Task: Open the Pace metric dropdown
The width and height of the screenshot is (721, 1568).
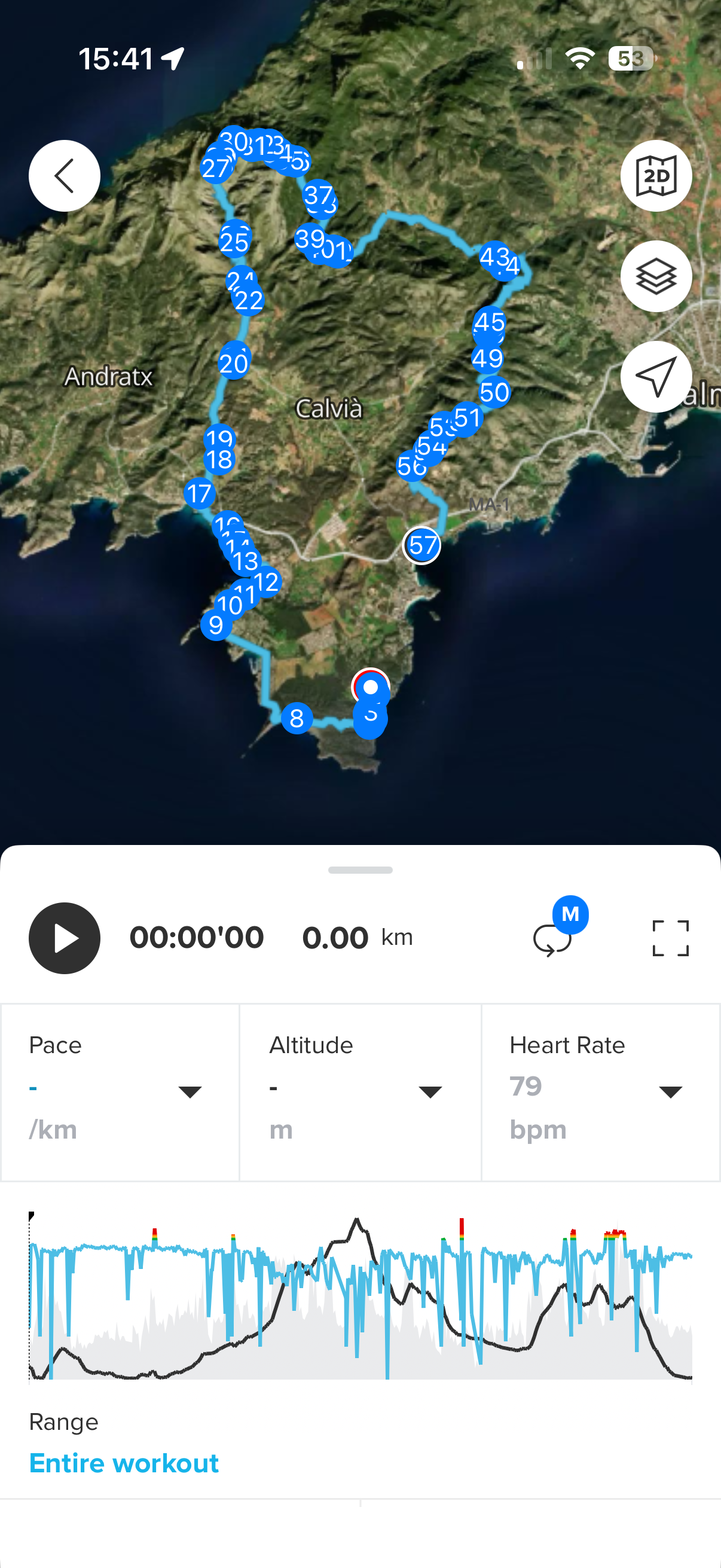Action: [190, 1091]
